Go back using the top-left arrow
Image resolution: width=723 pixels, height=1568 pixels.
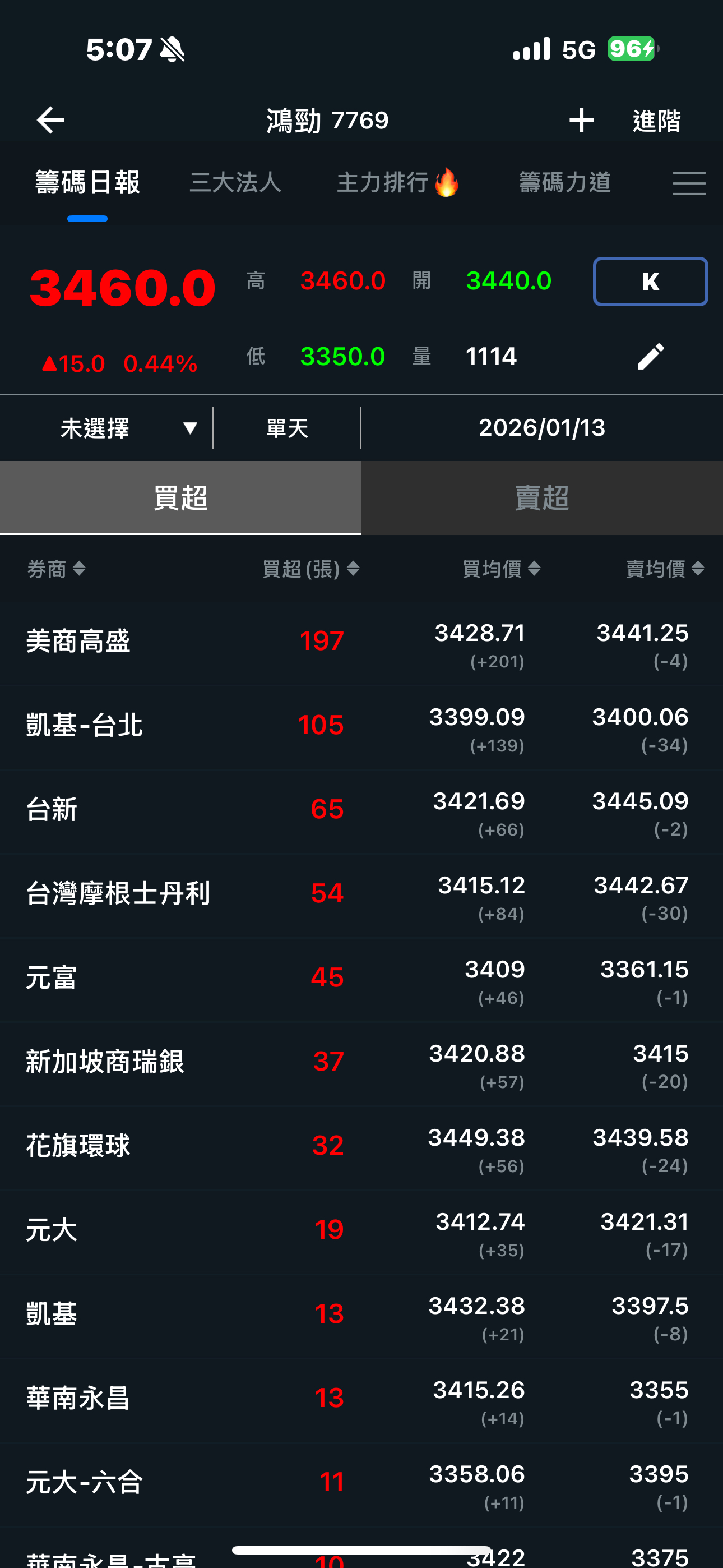(x=50, y=120)
